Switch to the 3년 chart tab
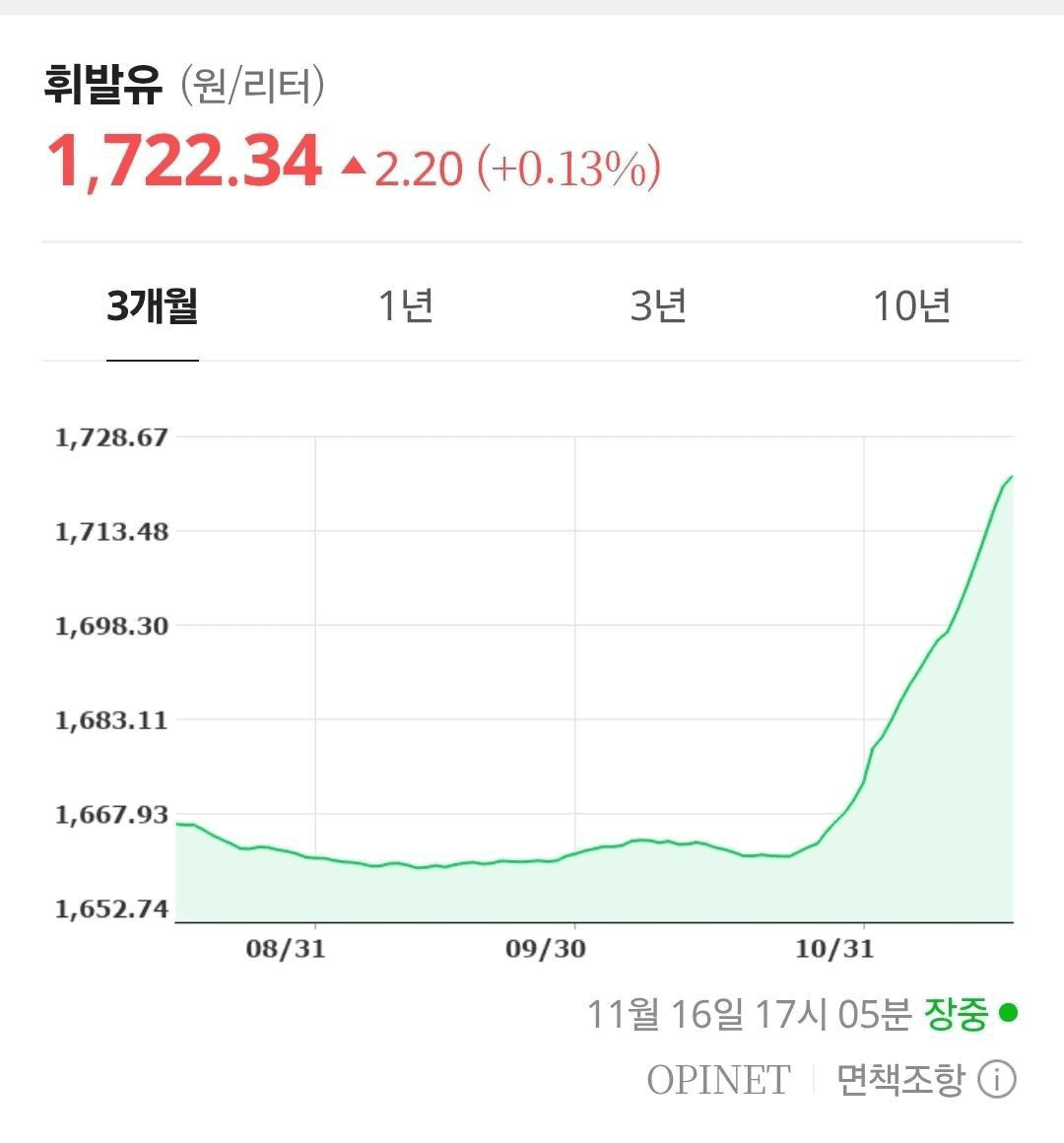The height and width of the screenshot is (1143, 1064). coord(658,305)
